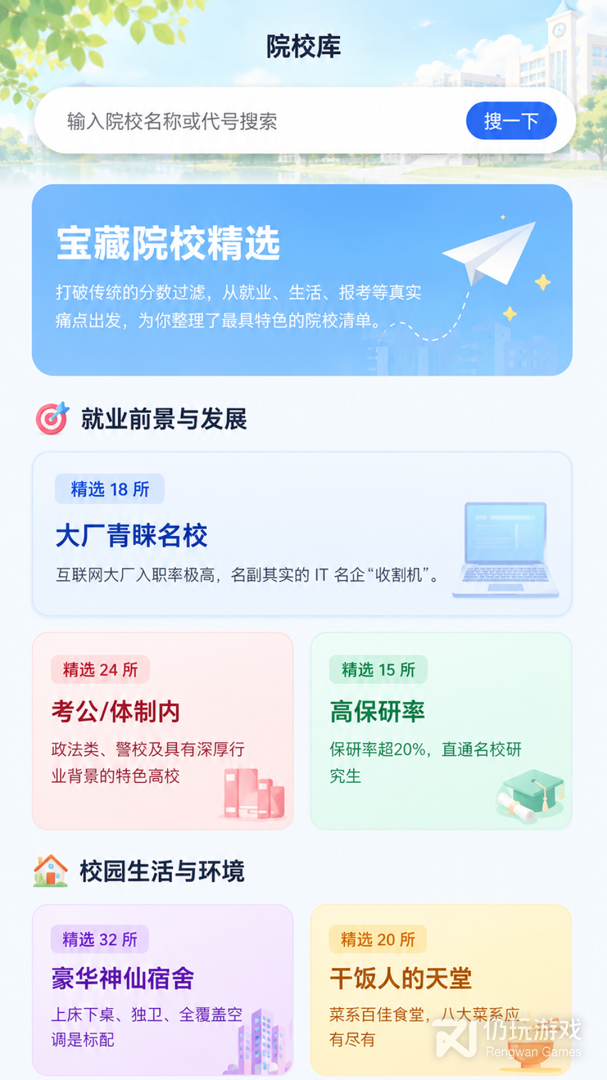Open the 大厂青睐名校 card
The height and width of the screenshot is (1080, 607).
302,533
